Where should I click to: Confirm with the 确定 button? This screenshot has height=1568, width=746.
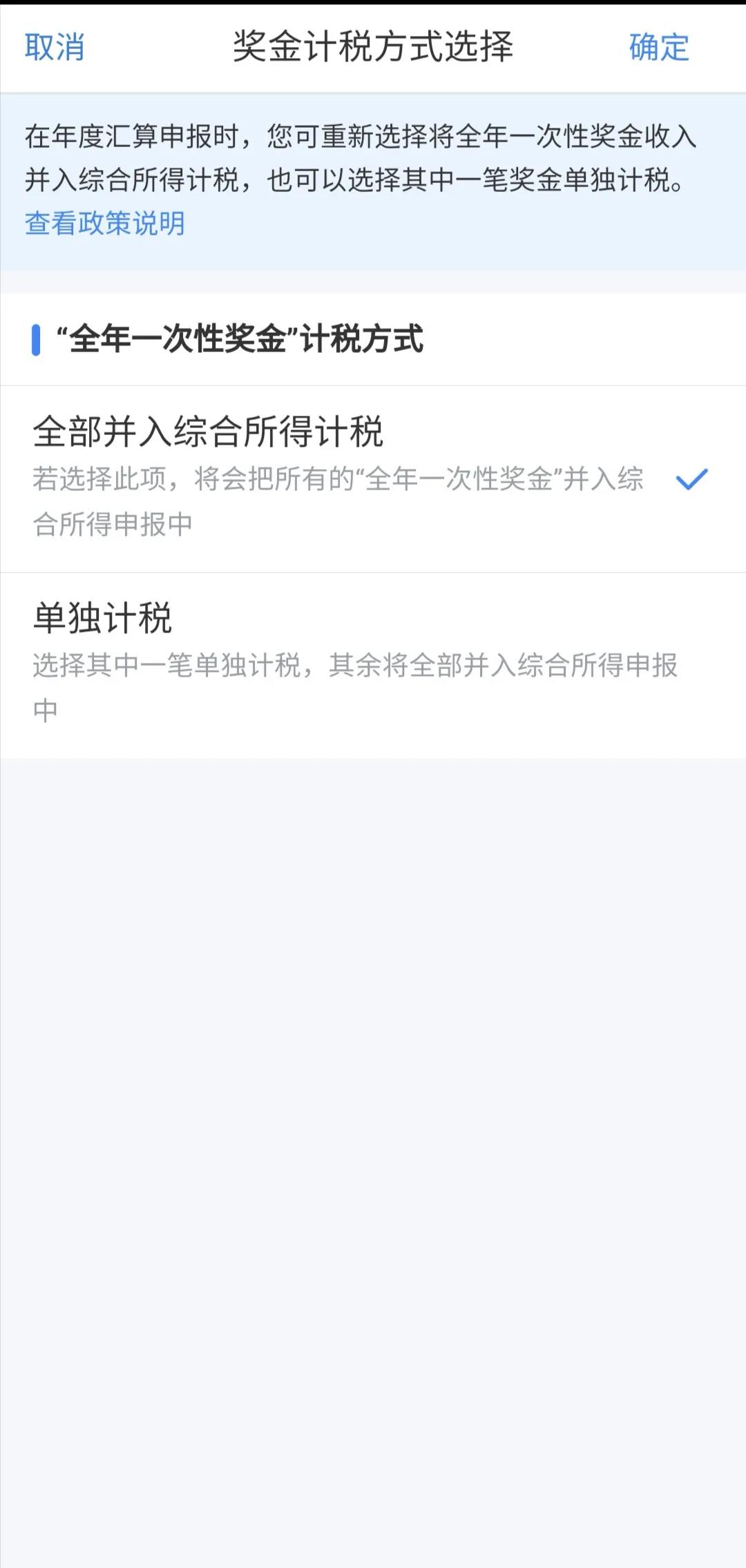(659, 48)
